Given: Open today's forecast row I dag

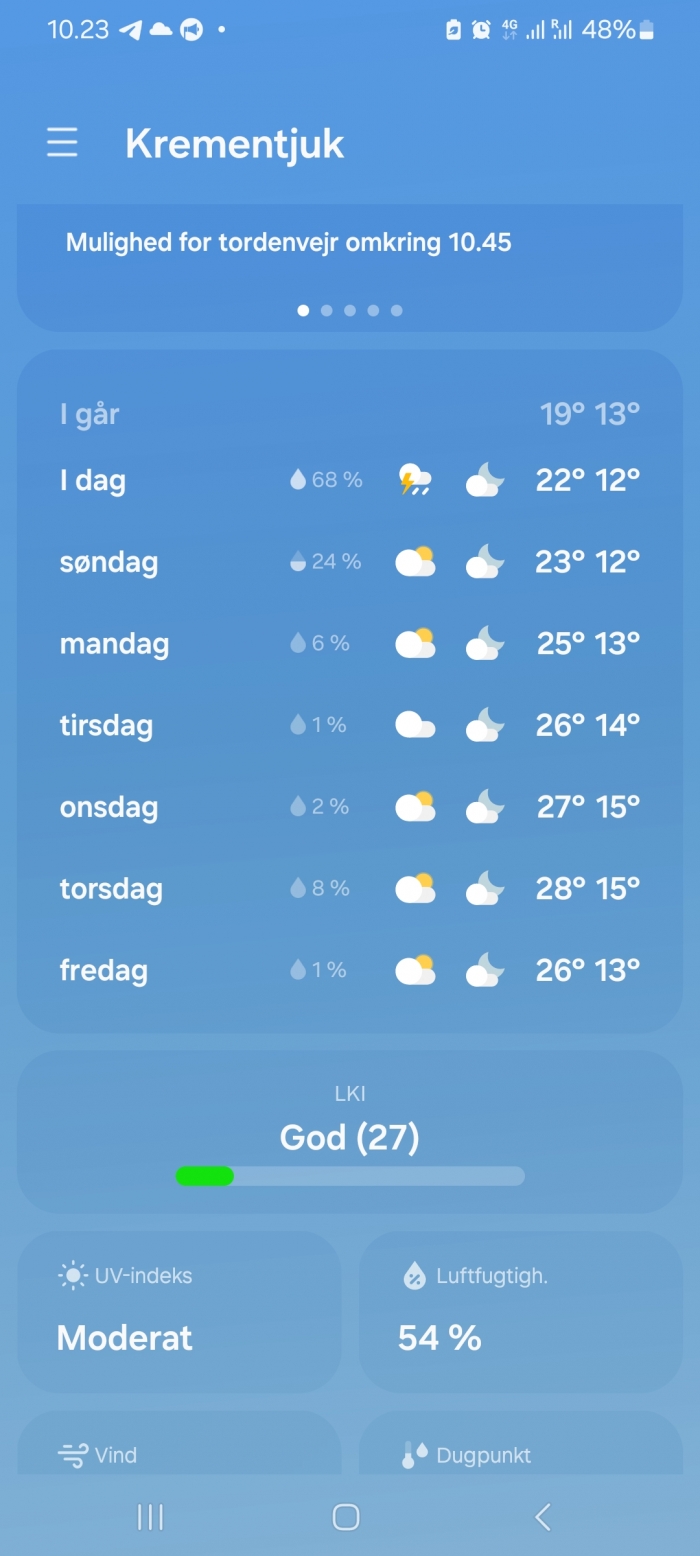Looking at the screenshot, I should click(350, 480).
